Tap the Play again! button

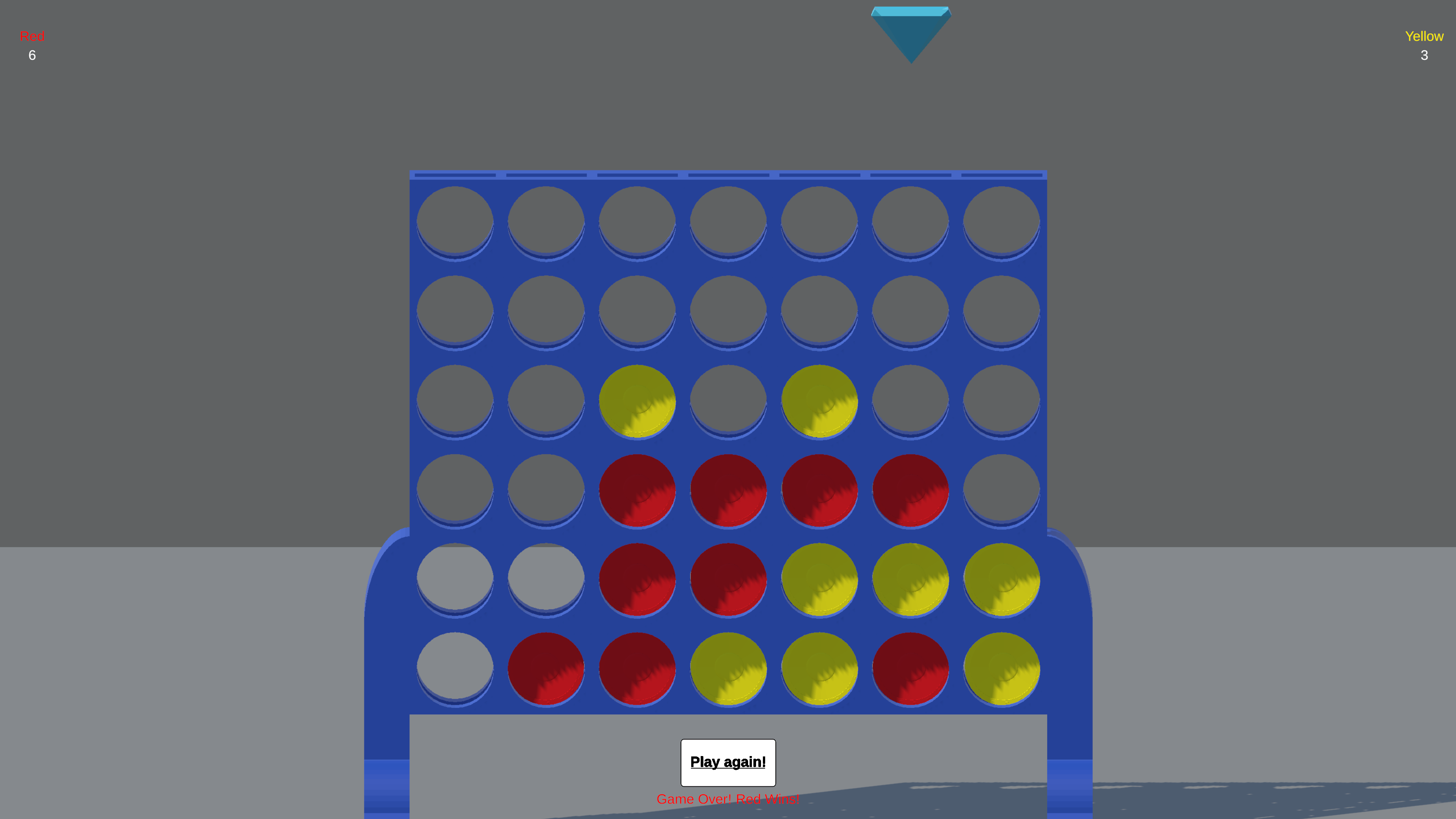(728, 762)
